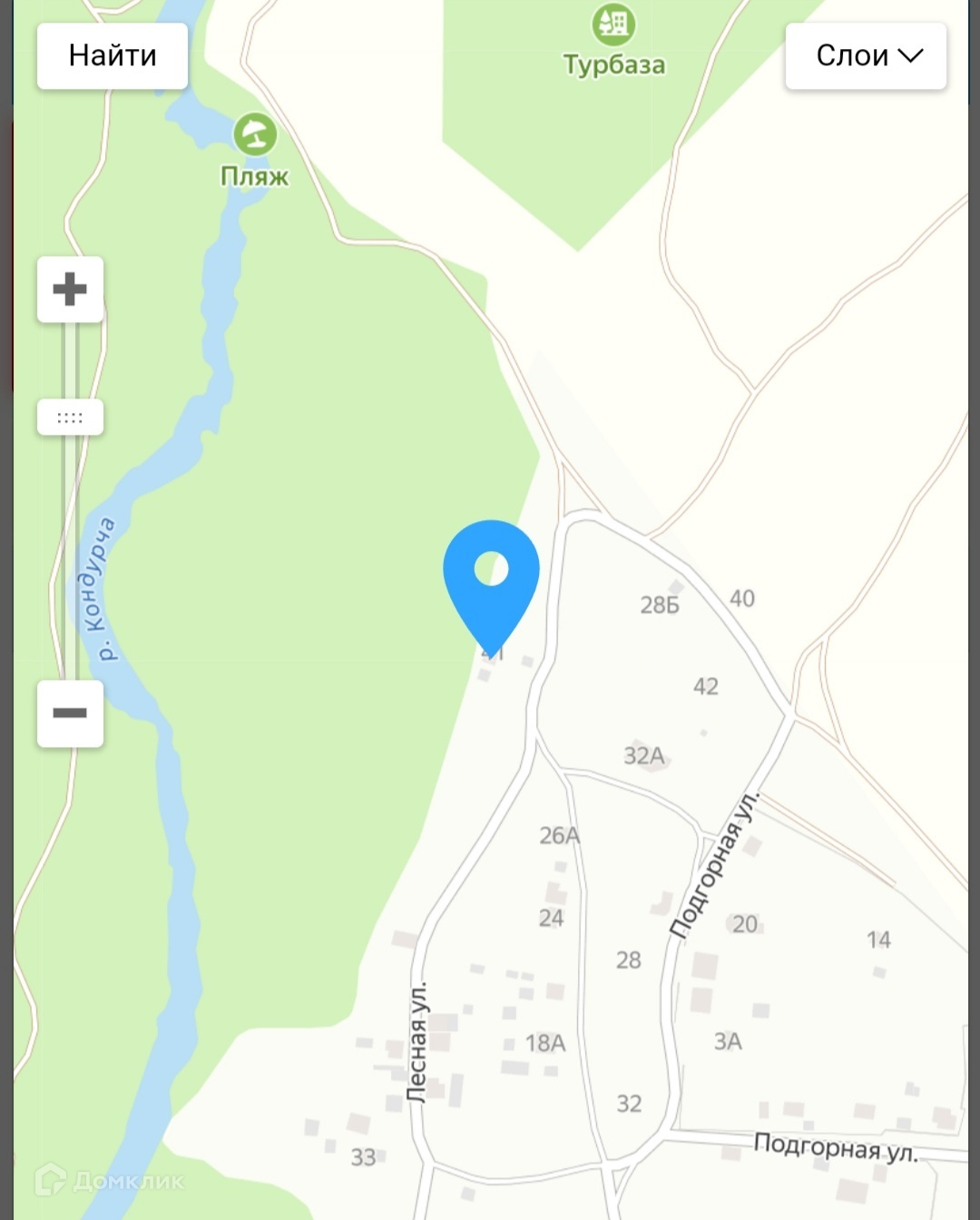
Task: Open the Найти search button
Action: click(113, 55)
